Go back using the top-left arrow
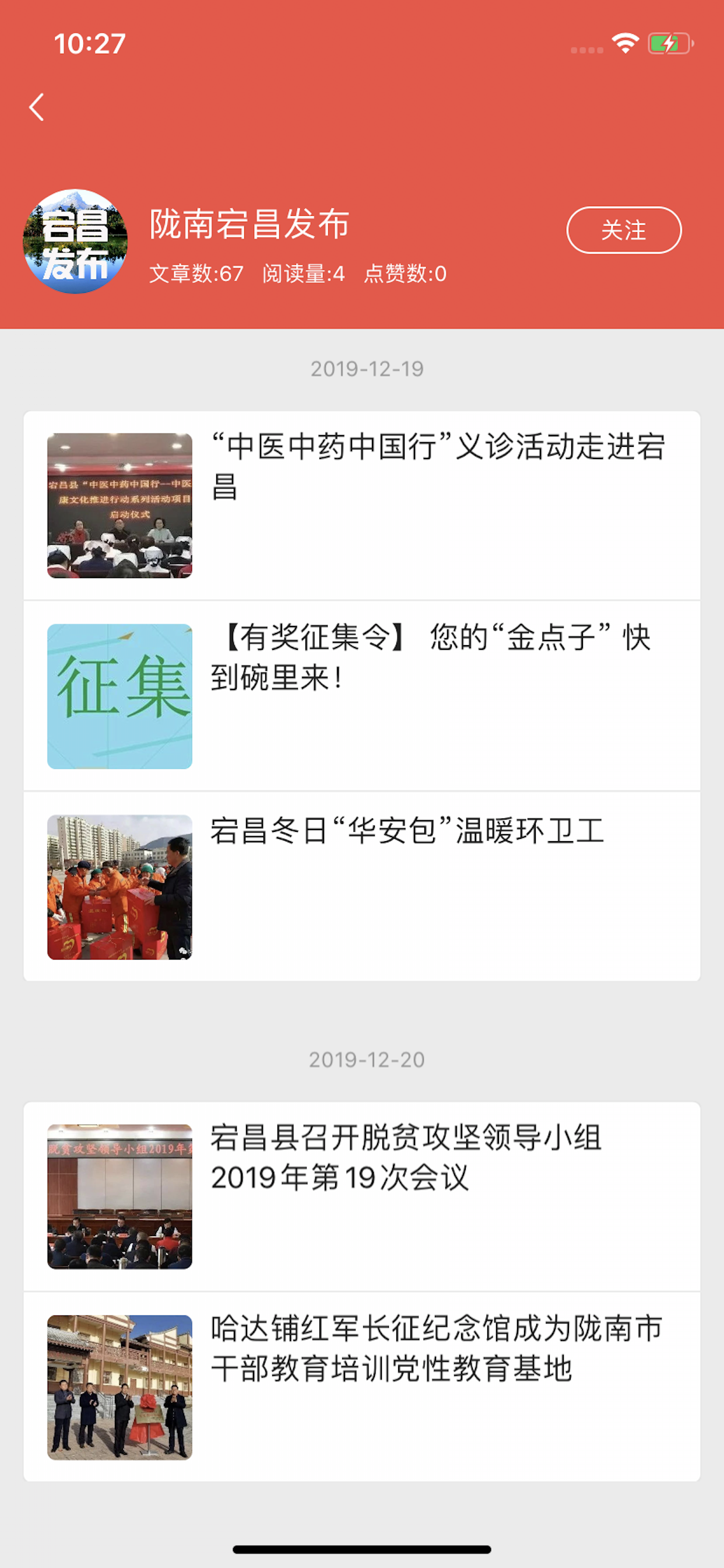The width and height of the screenshot is (724, 1568). (37, 107)
